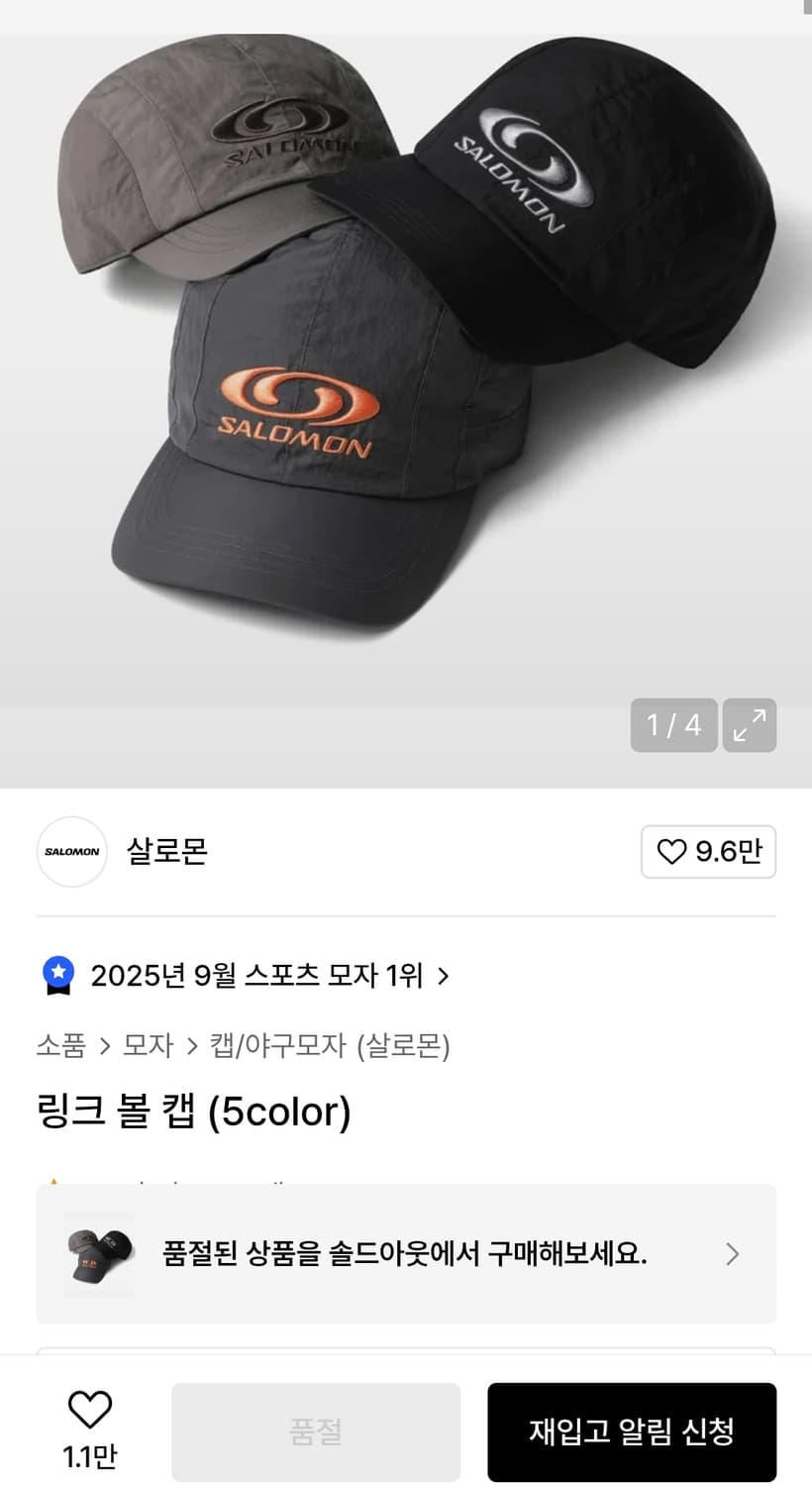Open the sold-out banner right chevron
The width and height of the screenshot is (812, 1486).
click(732, 1254)
